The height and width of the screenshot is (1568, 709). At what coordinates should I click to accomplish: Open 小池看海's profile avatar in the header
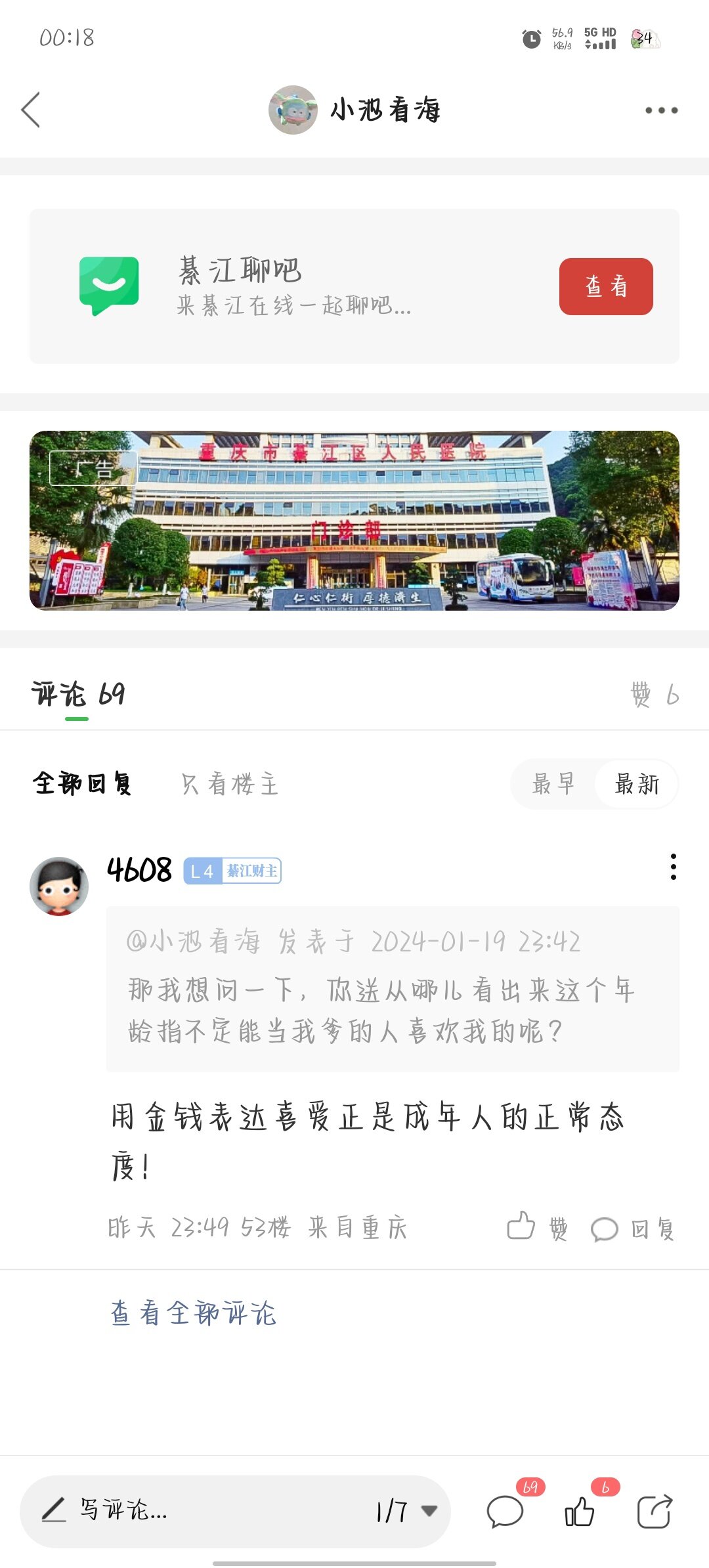pyautogui.click(x=293, y=110)
